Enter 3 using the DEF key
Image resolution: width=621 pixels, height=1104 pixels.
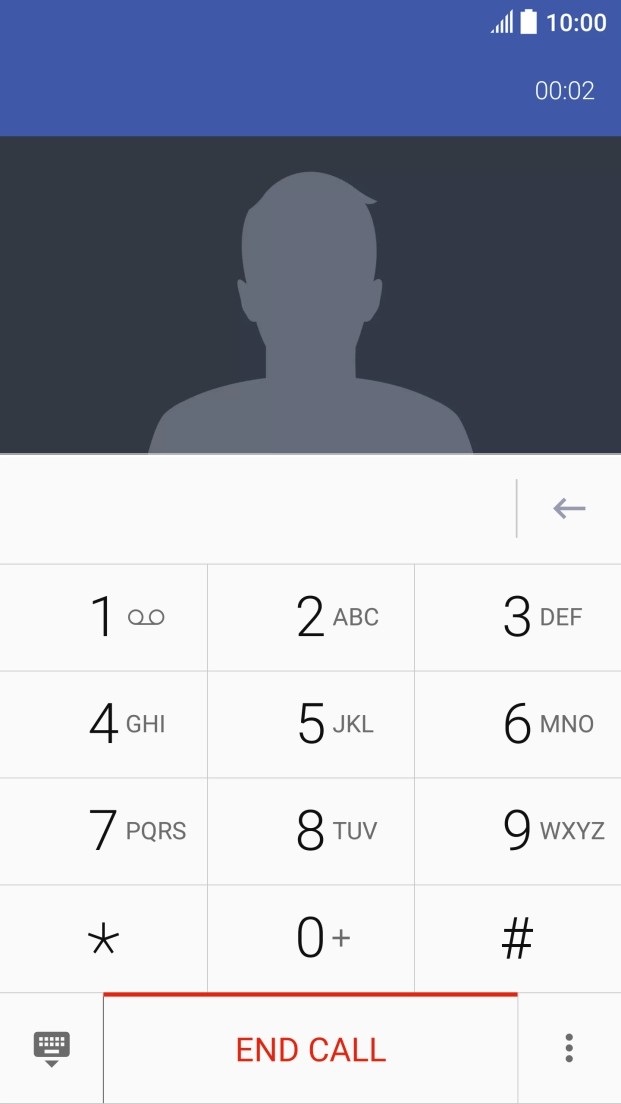[518, 617]
